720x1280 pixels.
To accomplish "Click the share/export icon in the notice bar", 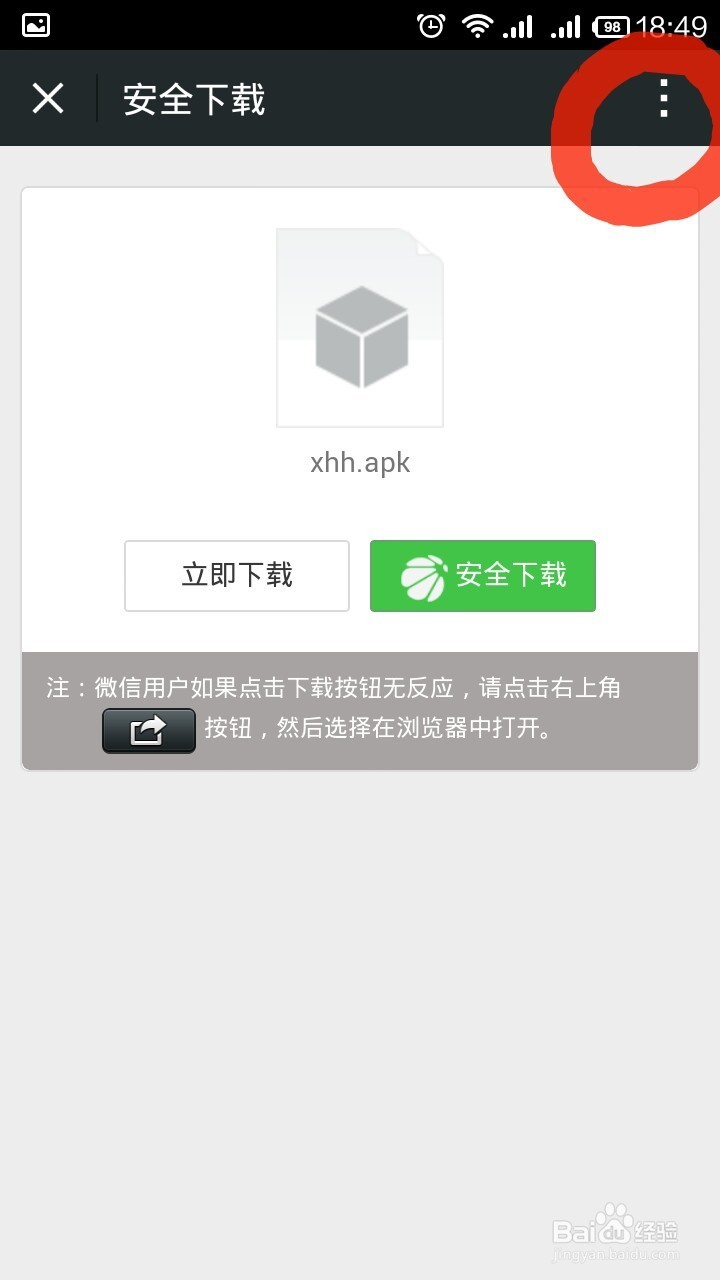I will pos(148,730).
